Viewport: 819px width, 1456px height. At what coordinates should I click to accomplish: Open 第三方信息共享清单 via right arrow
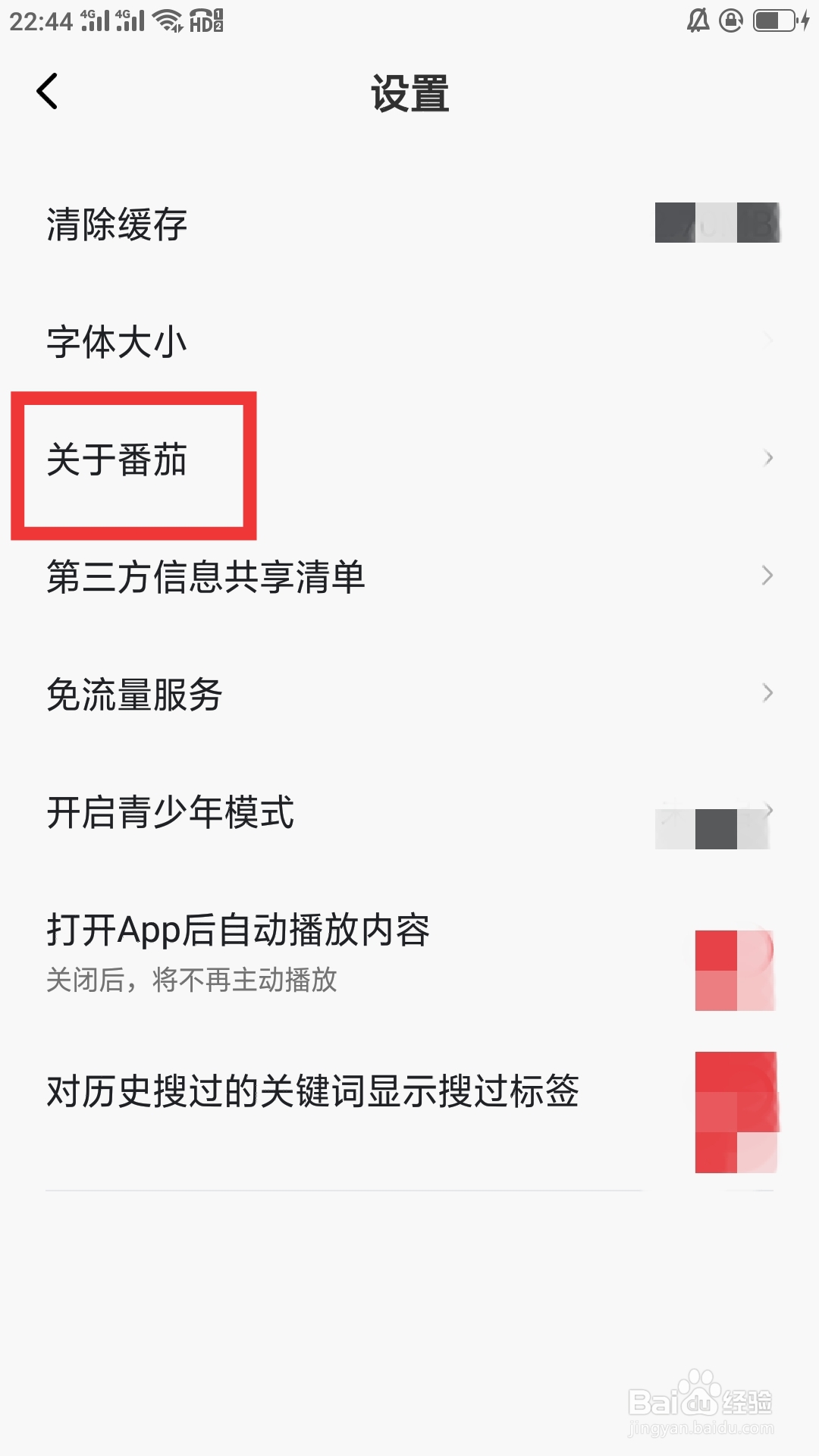(x=770, y=578)
